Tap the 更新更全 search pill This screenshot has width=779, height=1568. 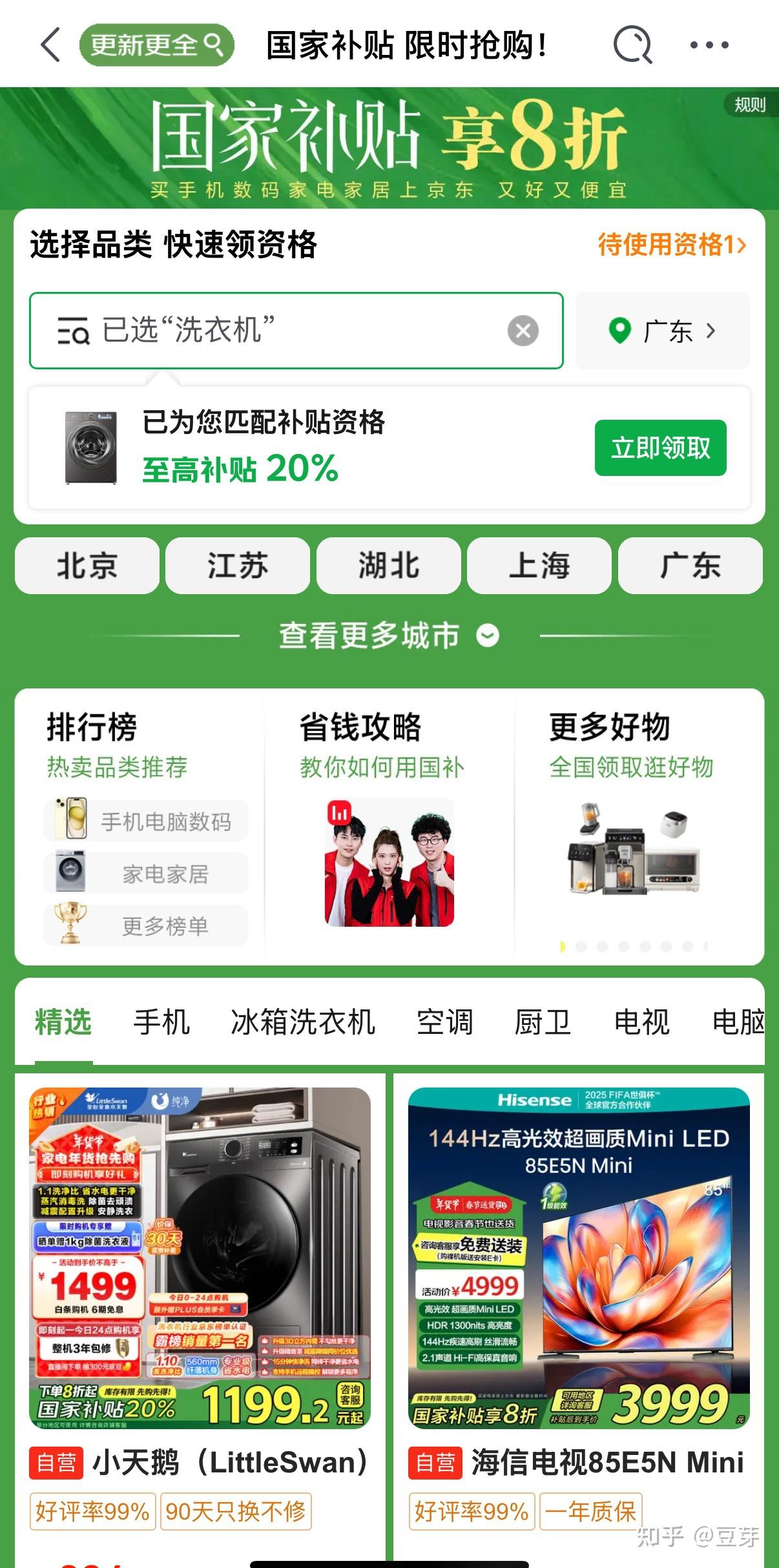point(156,45)
